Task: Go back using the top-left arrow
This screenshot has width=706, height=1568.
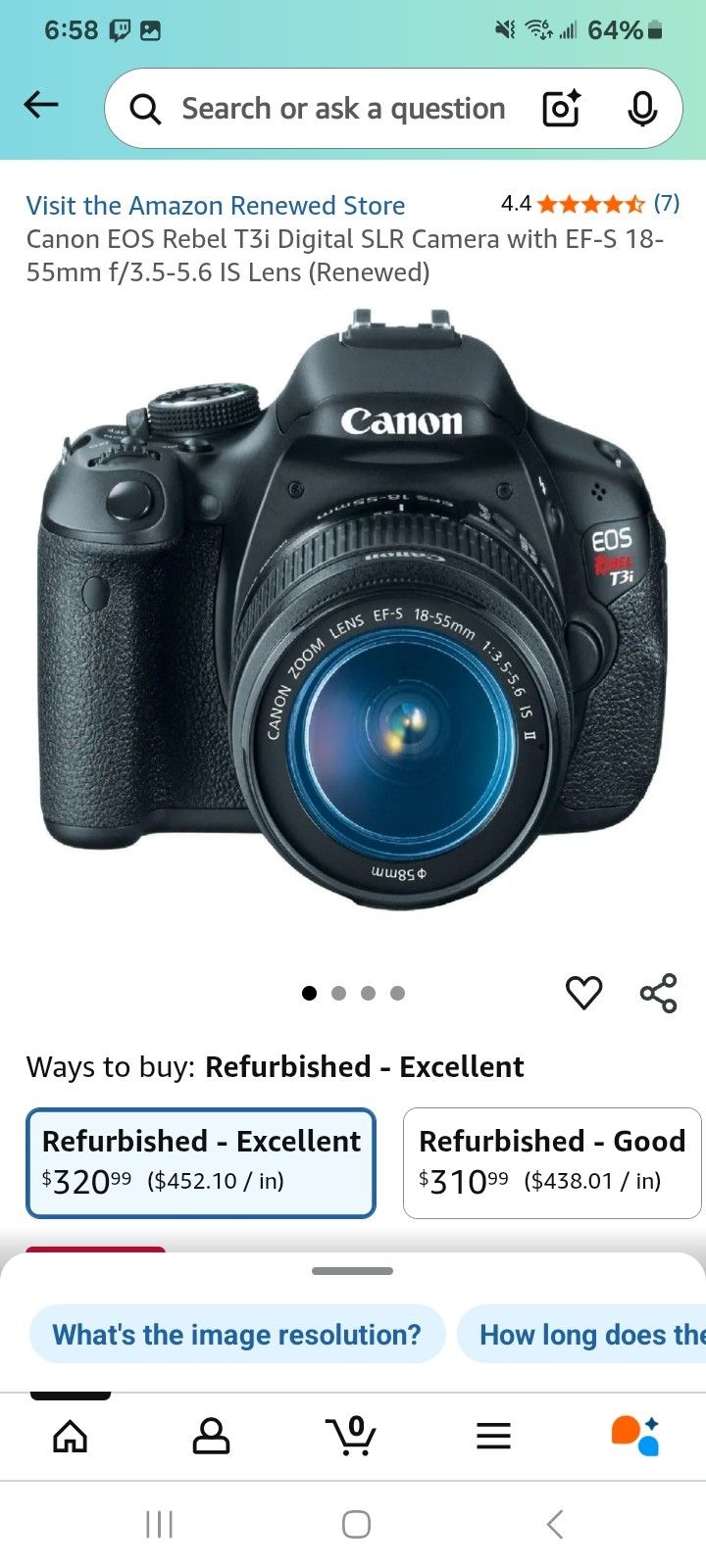Action: coord(41,105)
